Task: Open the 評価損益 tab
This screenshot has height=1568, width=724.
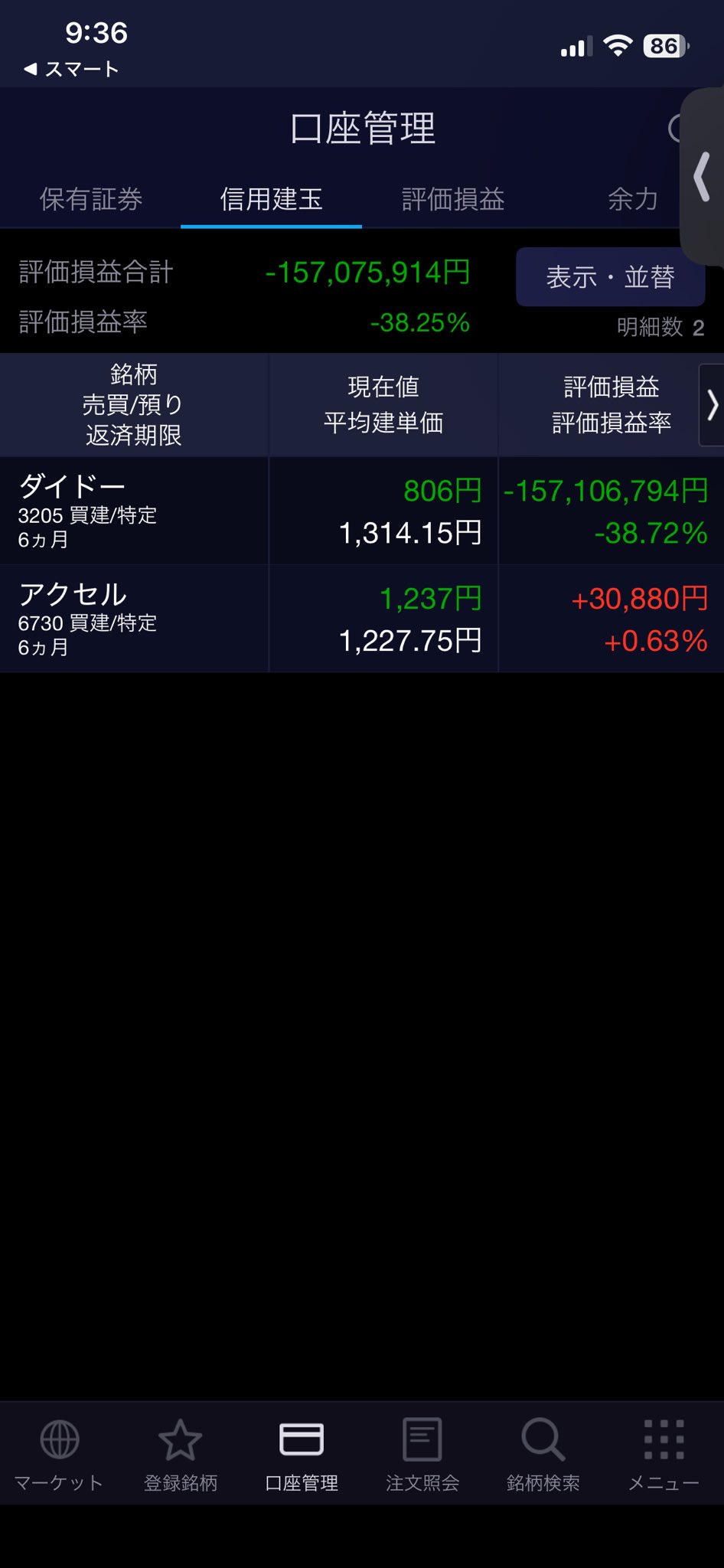Action: tap(452, 199)
